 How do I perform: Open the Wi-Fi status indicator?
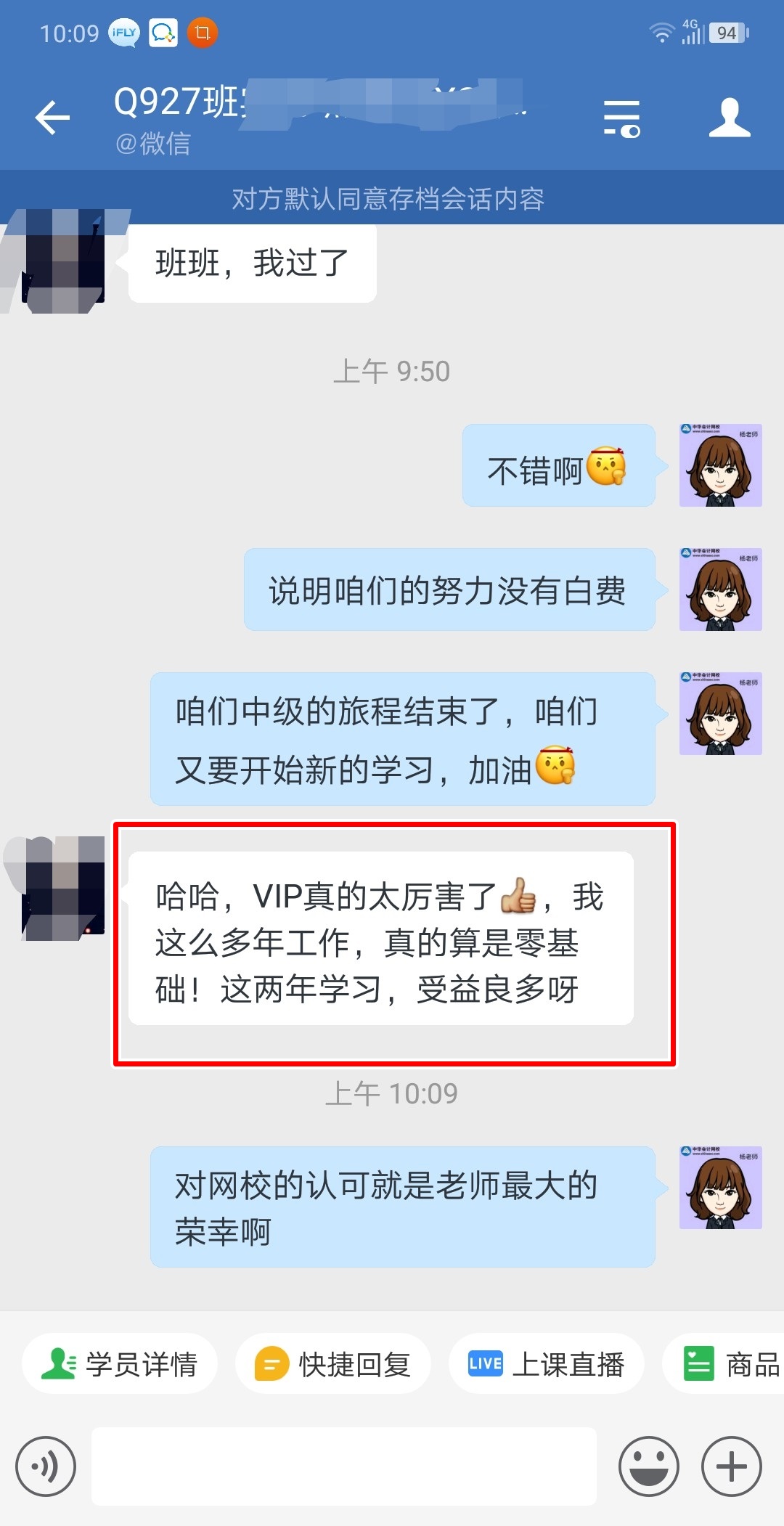click(662, 30)
